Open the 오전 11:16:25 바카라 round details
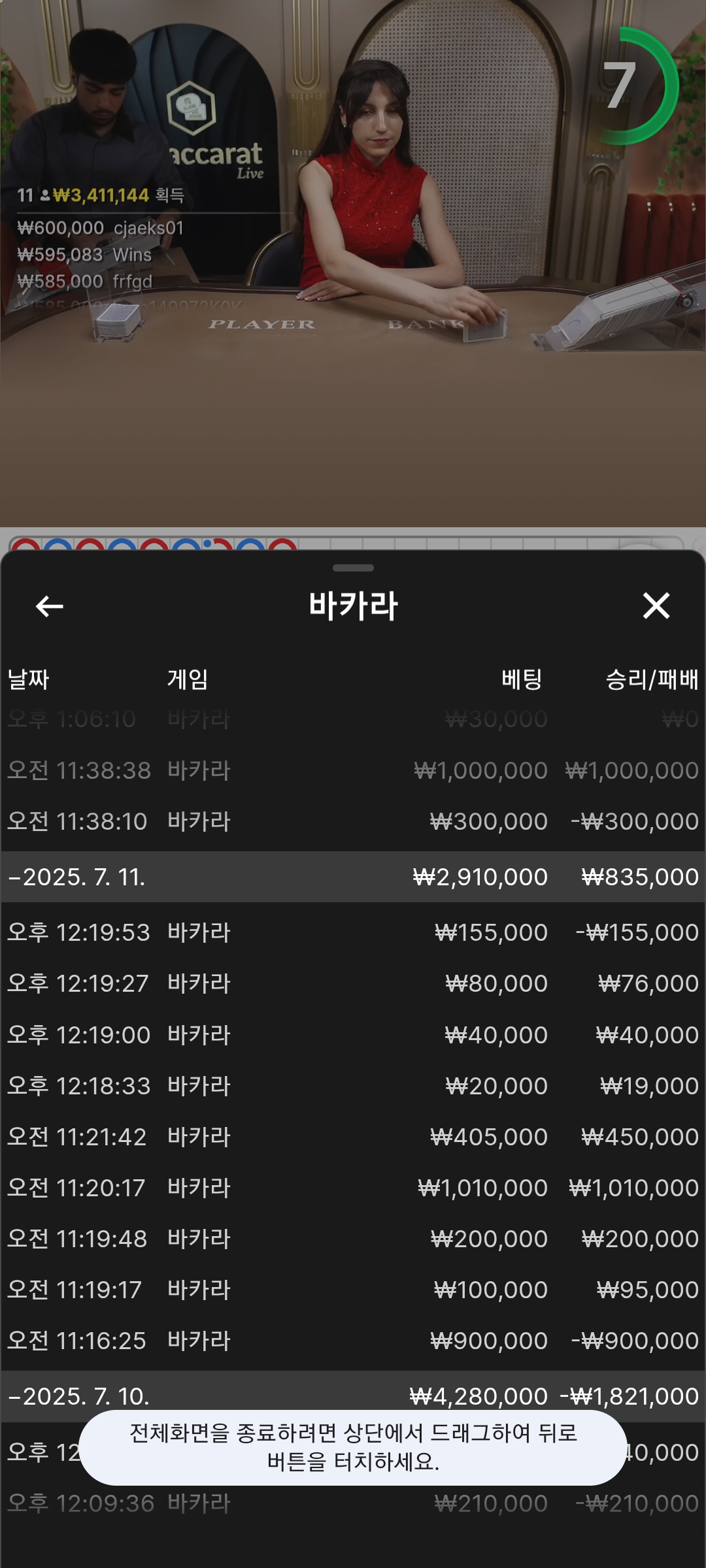 coord(353,1341)
